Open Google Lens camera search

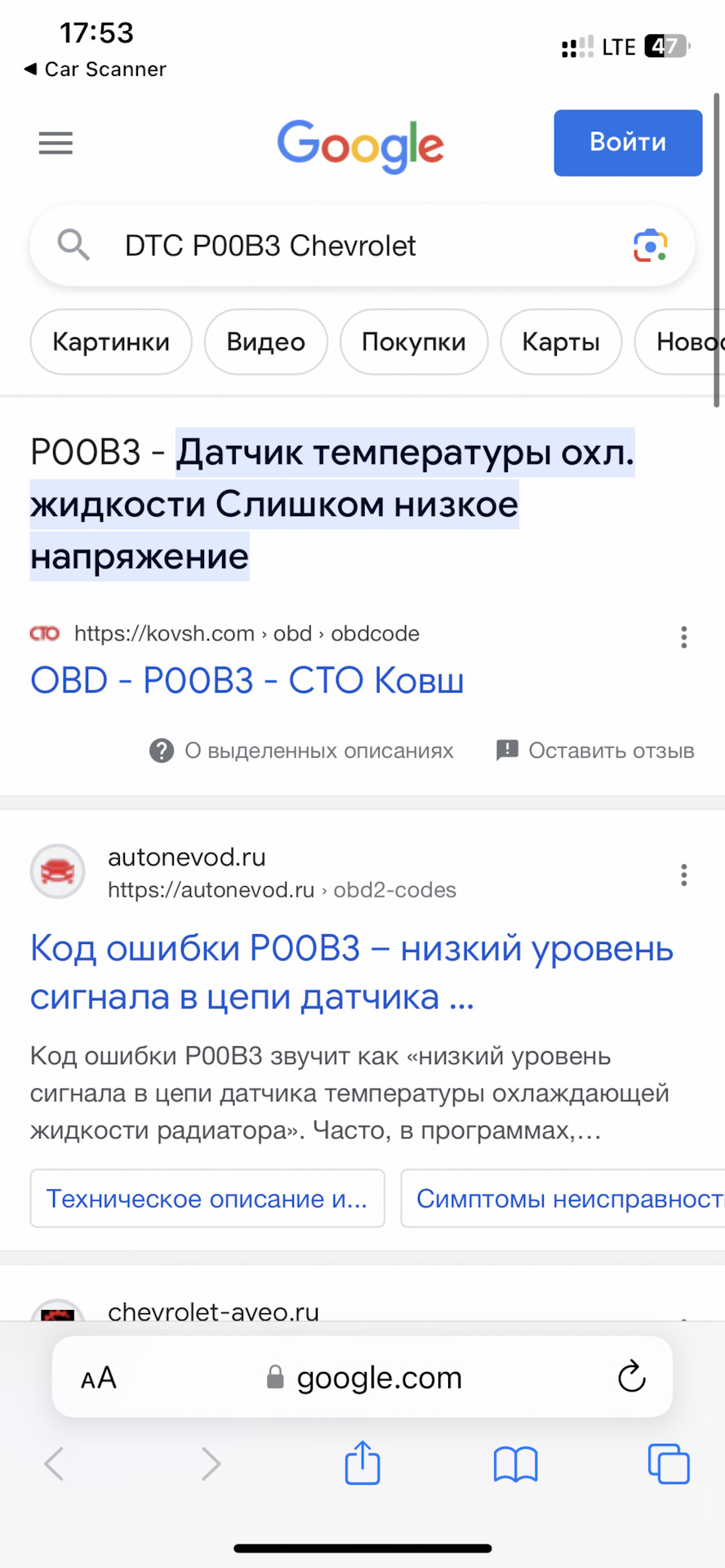point(650,246)
